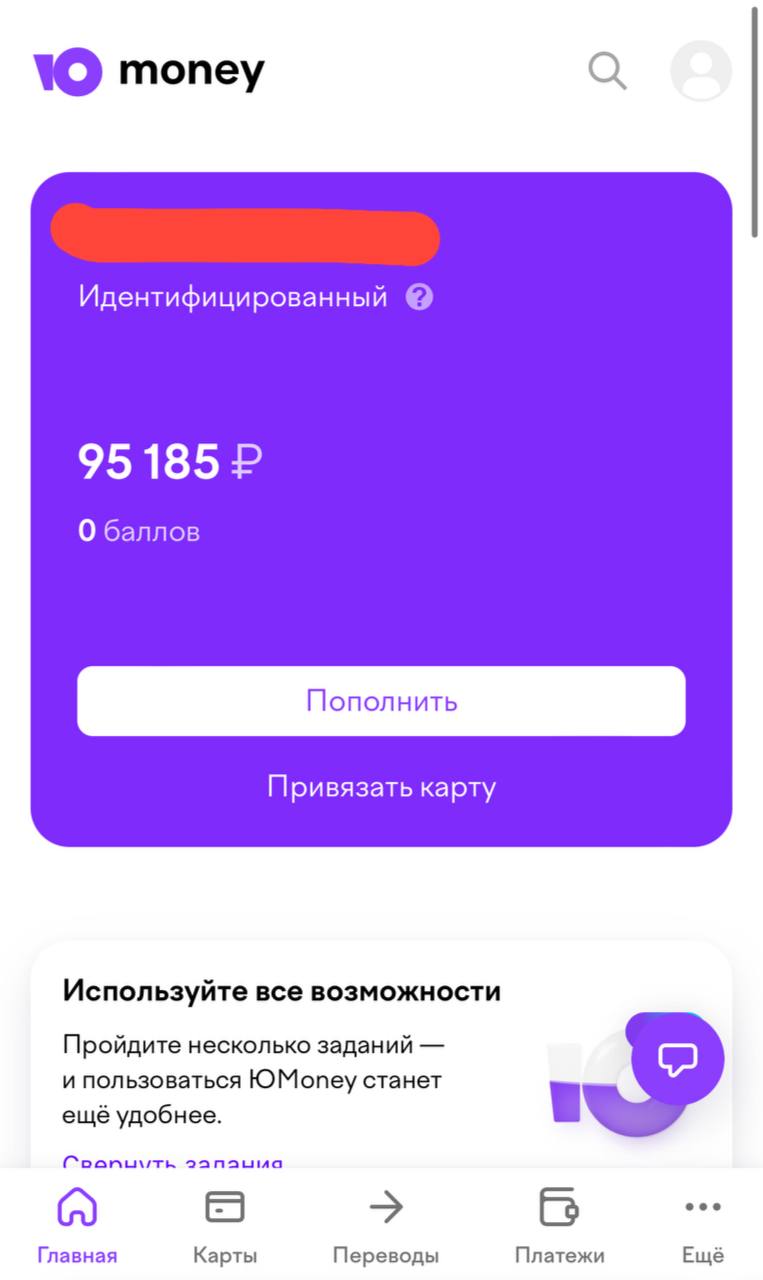Viewport: 763px width, 1280px height.
Task: Open the support chat bubble
Action: click(677, 1058)
